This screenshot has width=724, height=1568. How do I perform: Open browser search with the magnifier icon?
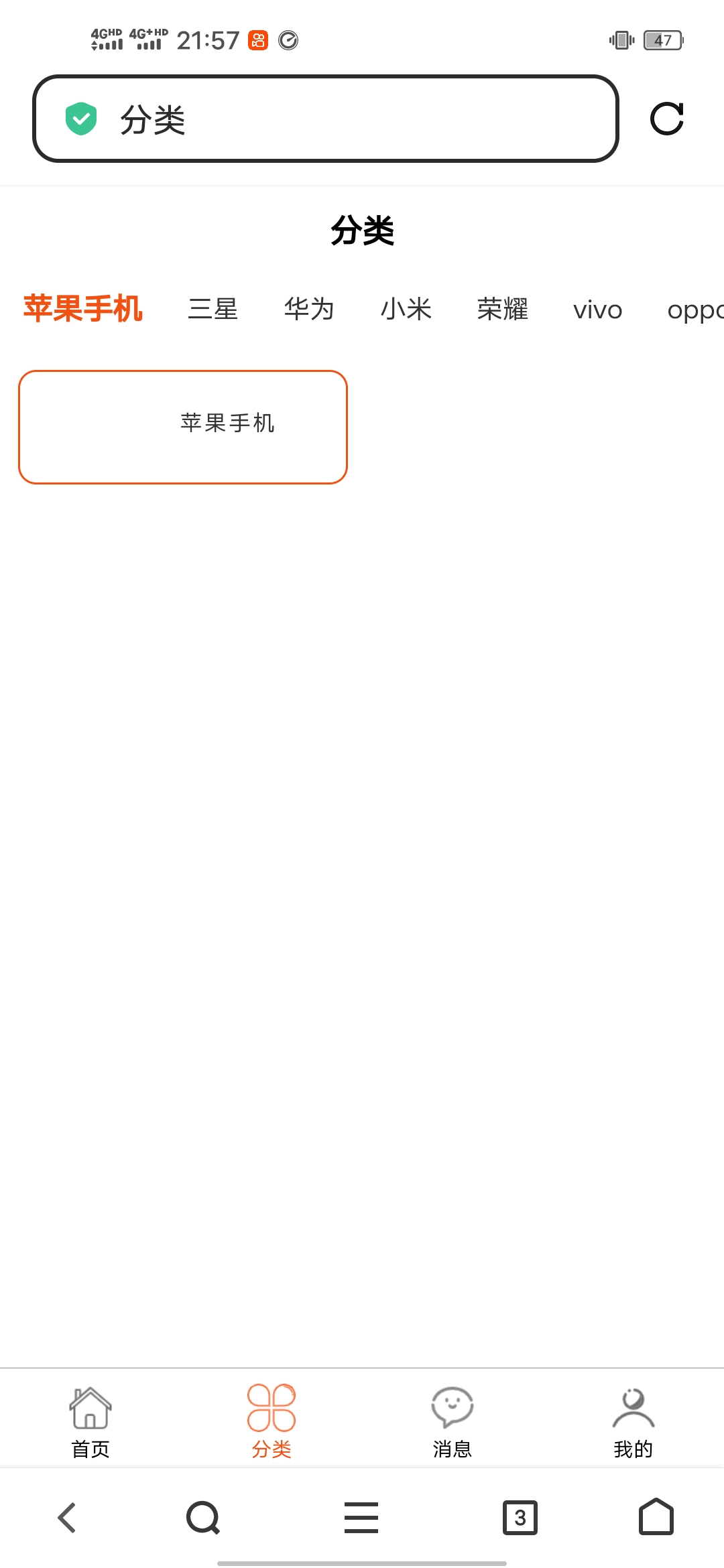pyautogui.click(x=203, y=1518)
